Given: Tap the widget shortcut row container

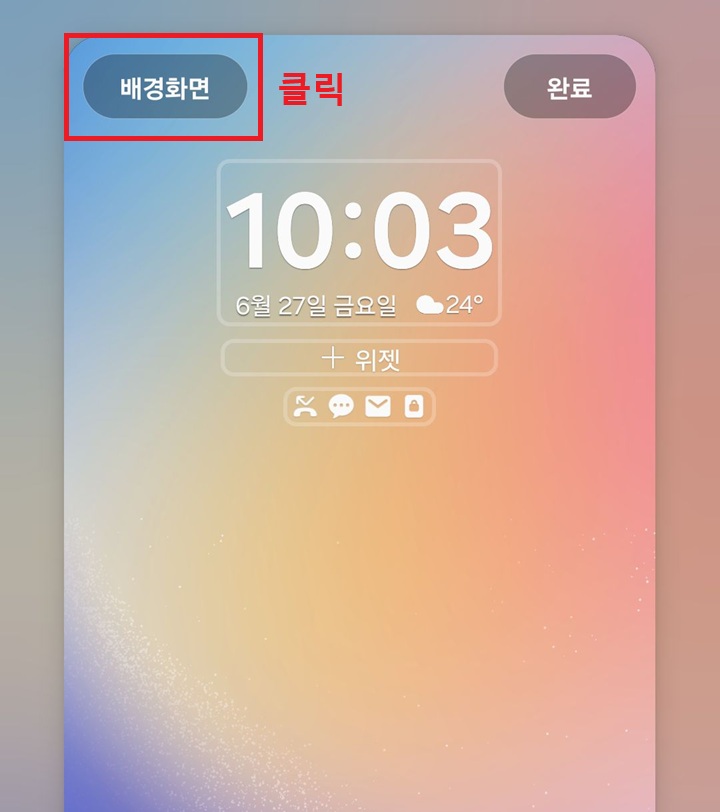Looking at the screenshot, I should click(x=360, y=406).
